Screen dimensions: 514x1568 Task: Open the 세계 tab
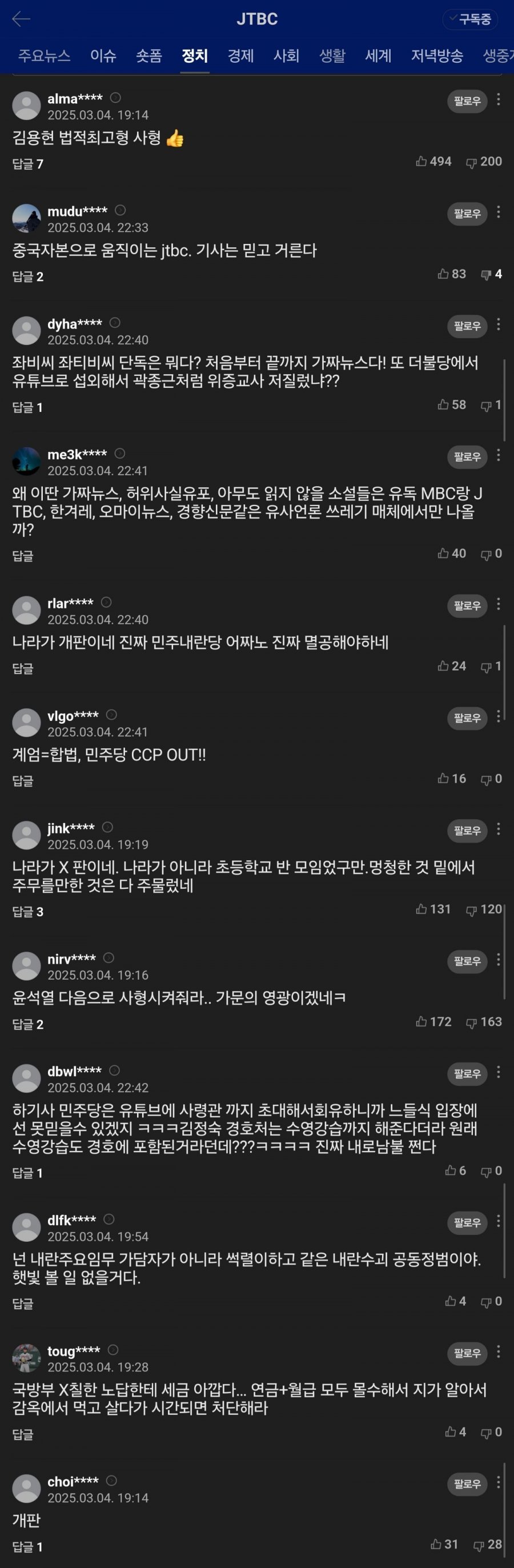(378, 56)
